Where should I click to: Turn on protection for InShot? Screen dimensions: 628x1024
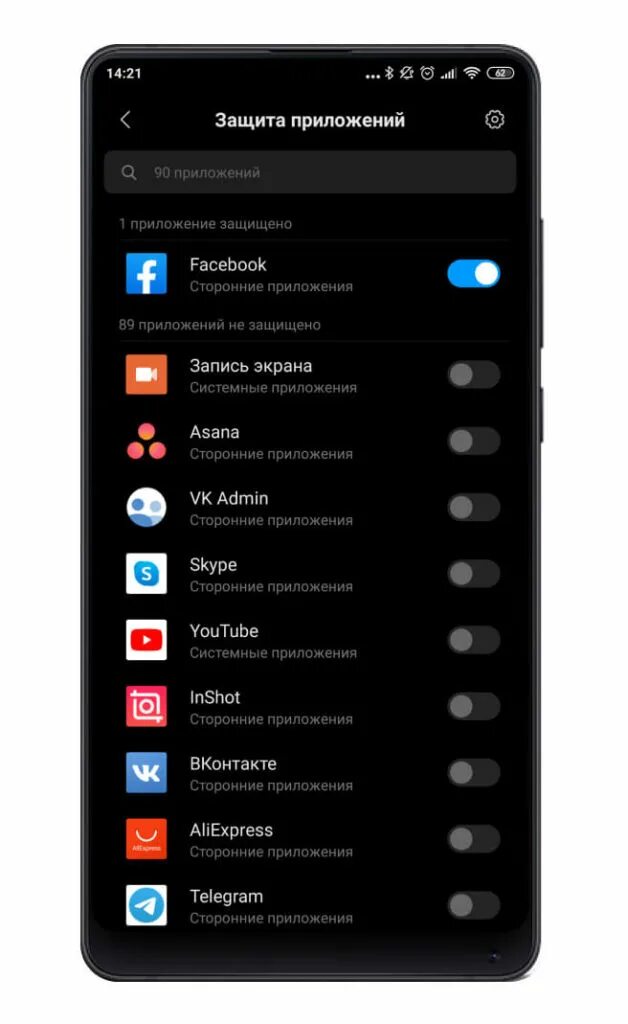coord(473,706)
